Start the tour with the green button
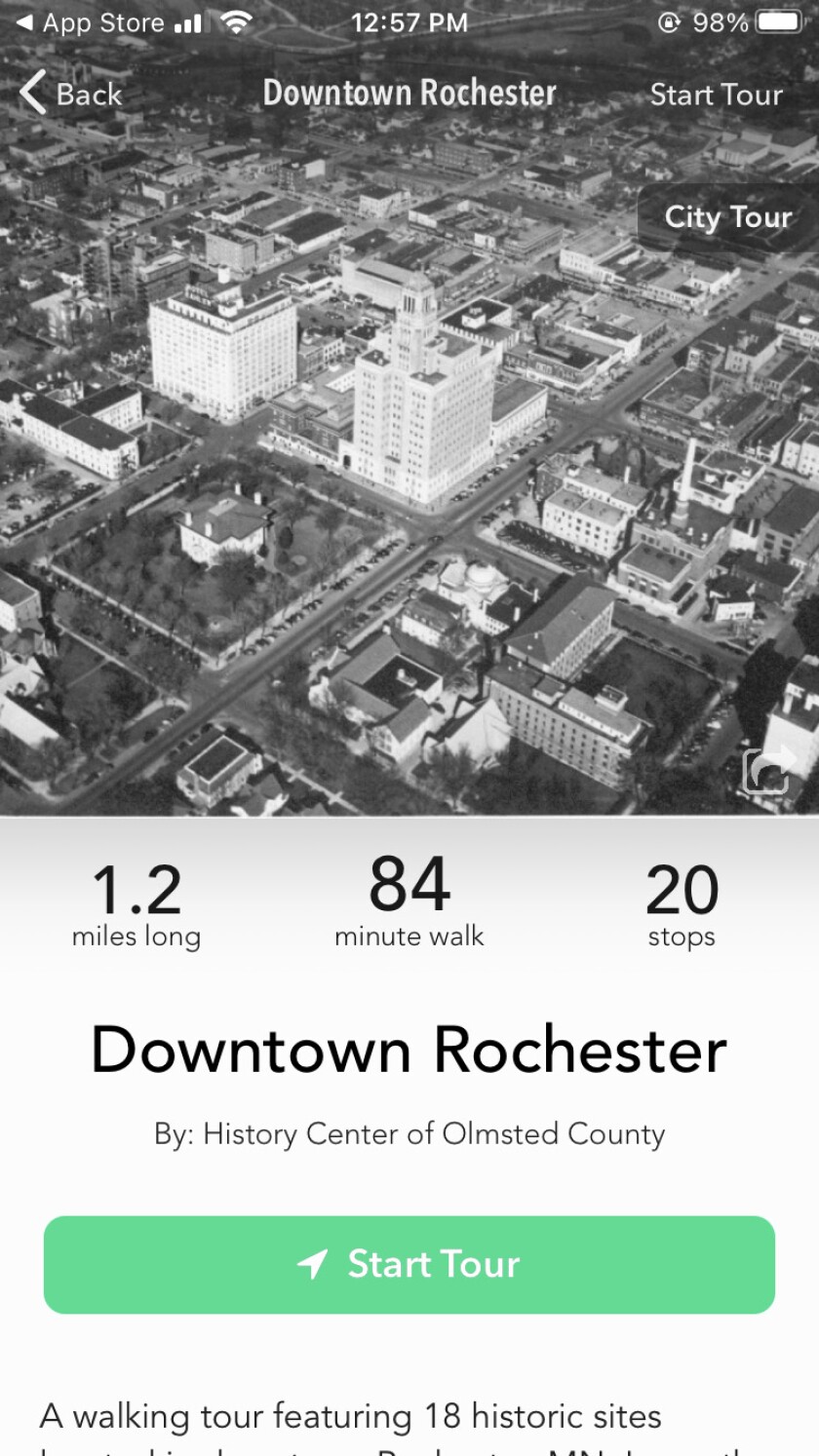Screen dimensions: 819x1456 409,1264
